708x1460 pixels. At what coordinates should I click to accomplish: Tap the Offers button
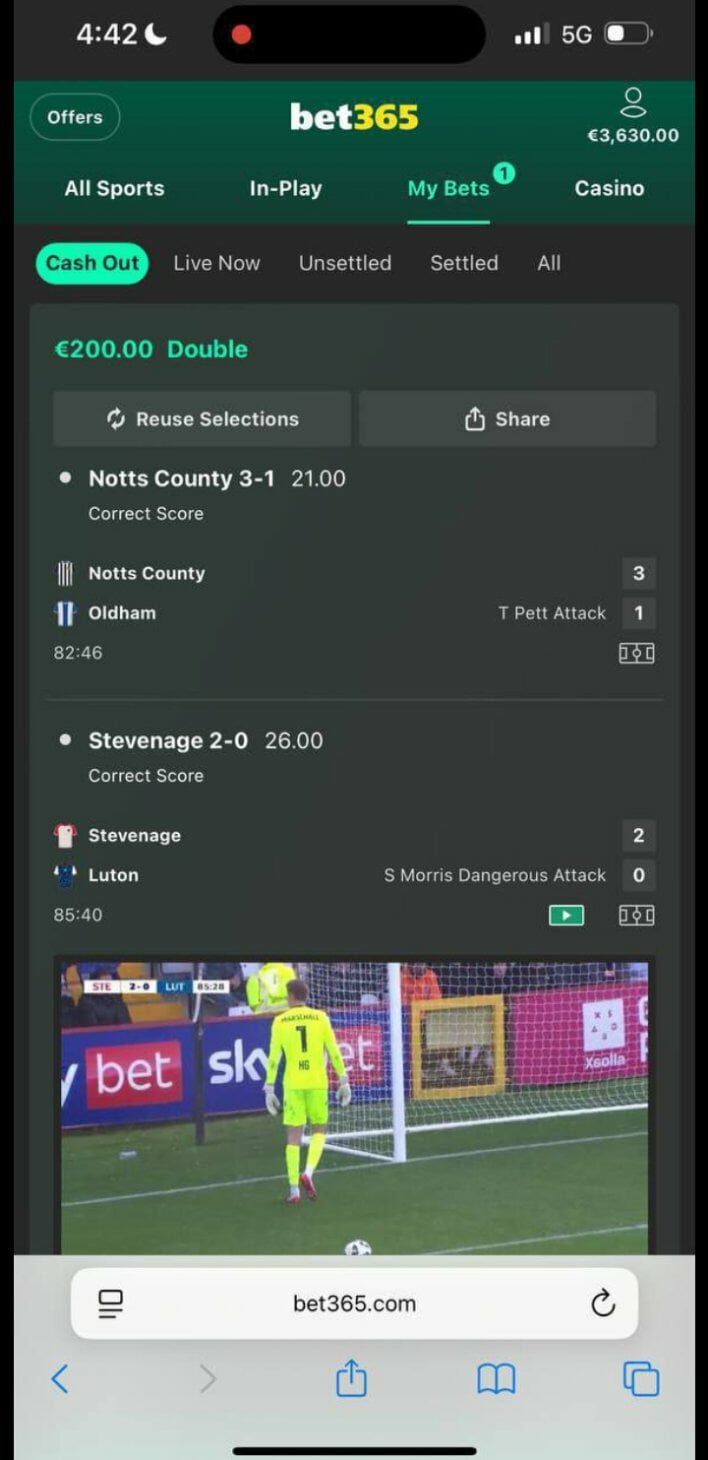click(x=75, y=117)
